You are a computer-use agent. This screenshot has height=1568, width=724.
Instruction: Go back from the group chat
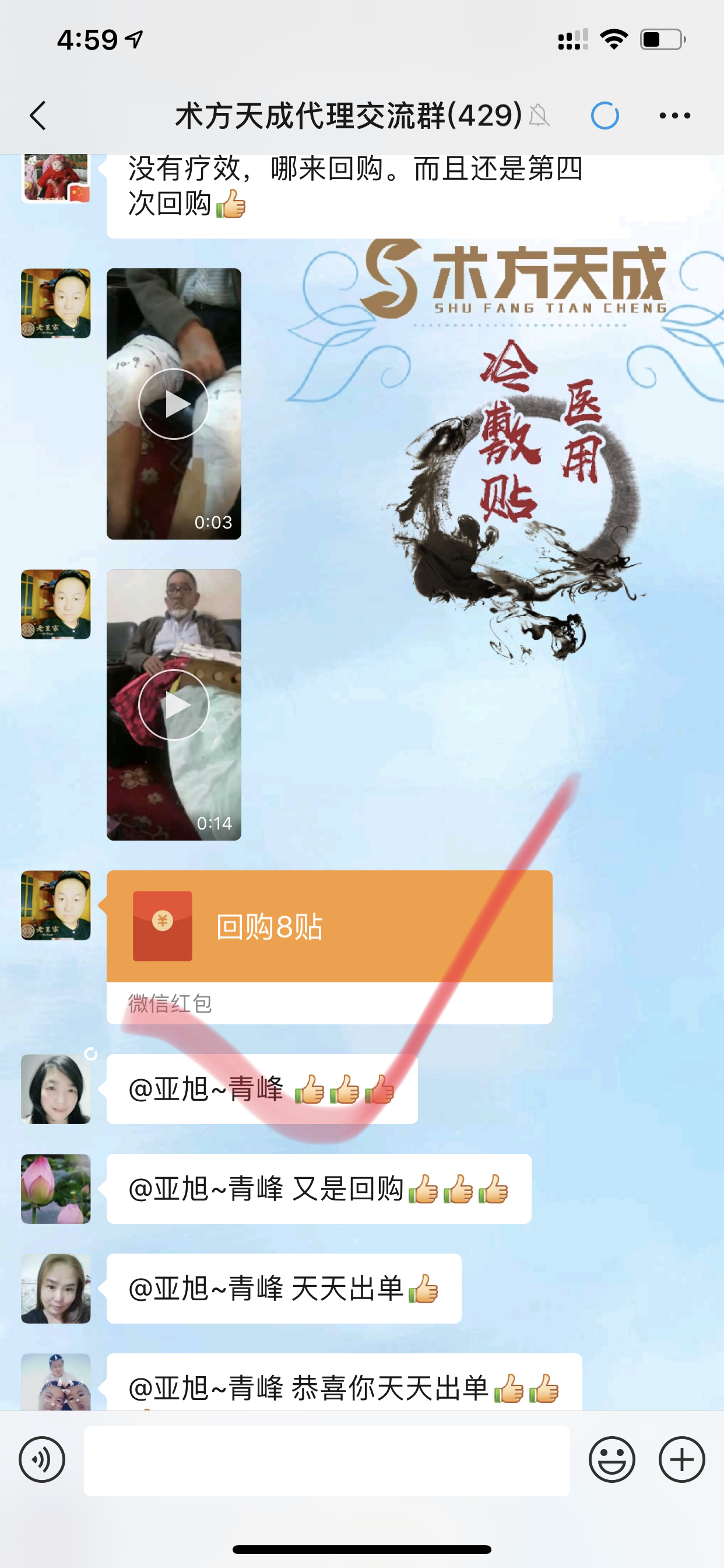click(x=38, y=116)
